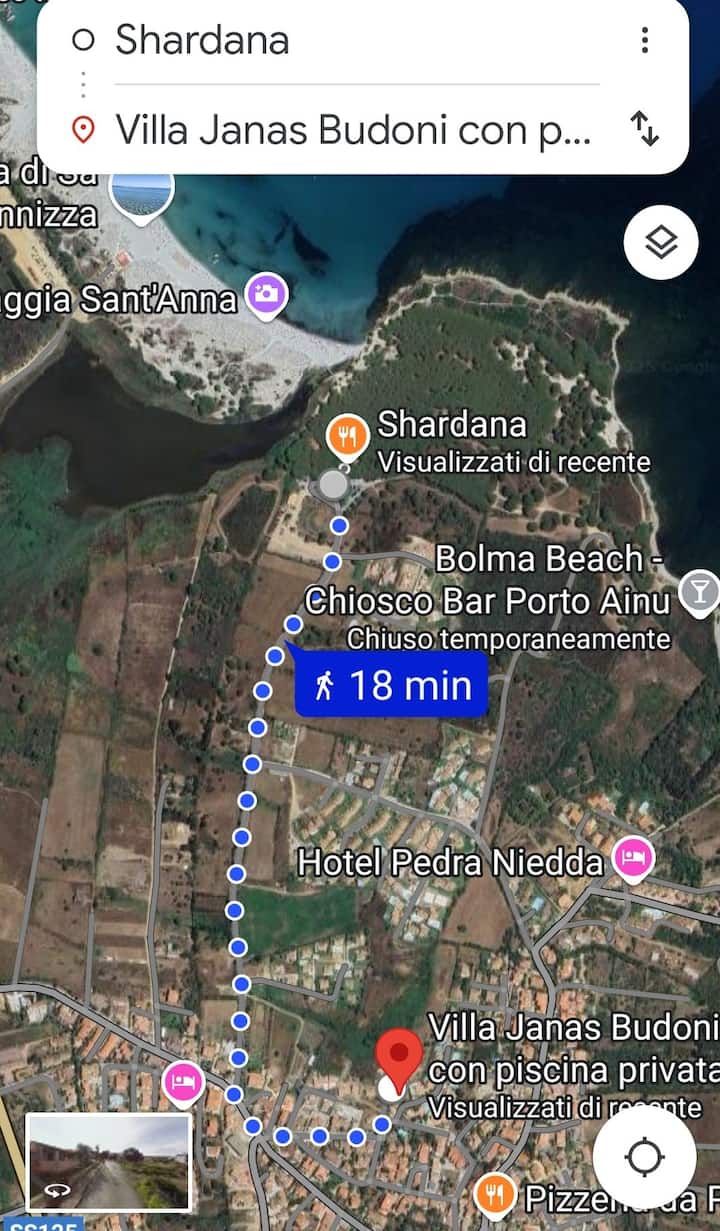Image resolution: width=720 pixels, height=1231 pixels.
Task: Open the overflow menu for route options
Action: (645, 40)
